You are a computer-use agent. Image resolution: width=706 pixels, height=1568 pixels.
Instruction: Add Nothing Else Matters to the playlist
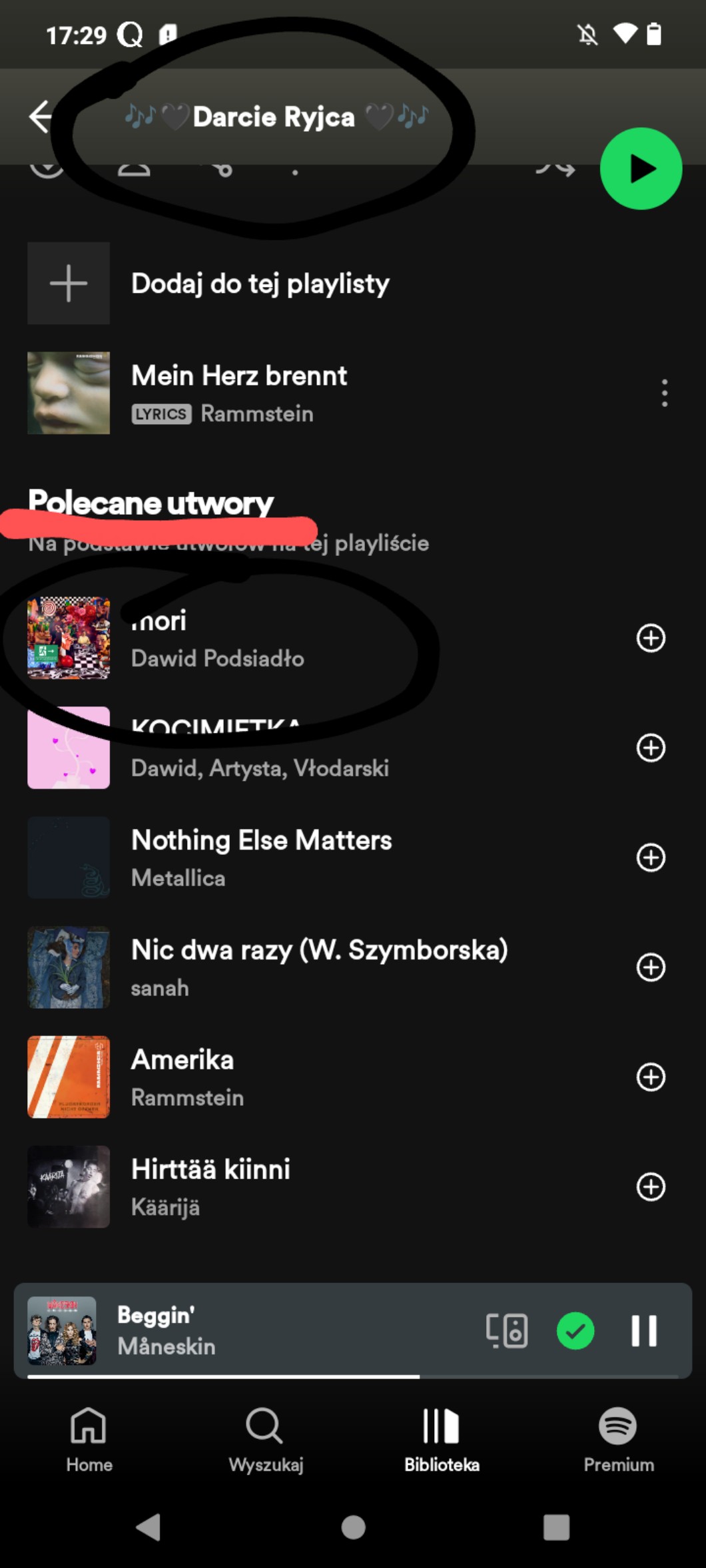click(x=651, y=858)
